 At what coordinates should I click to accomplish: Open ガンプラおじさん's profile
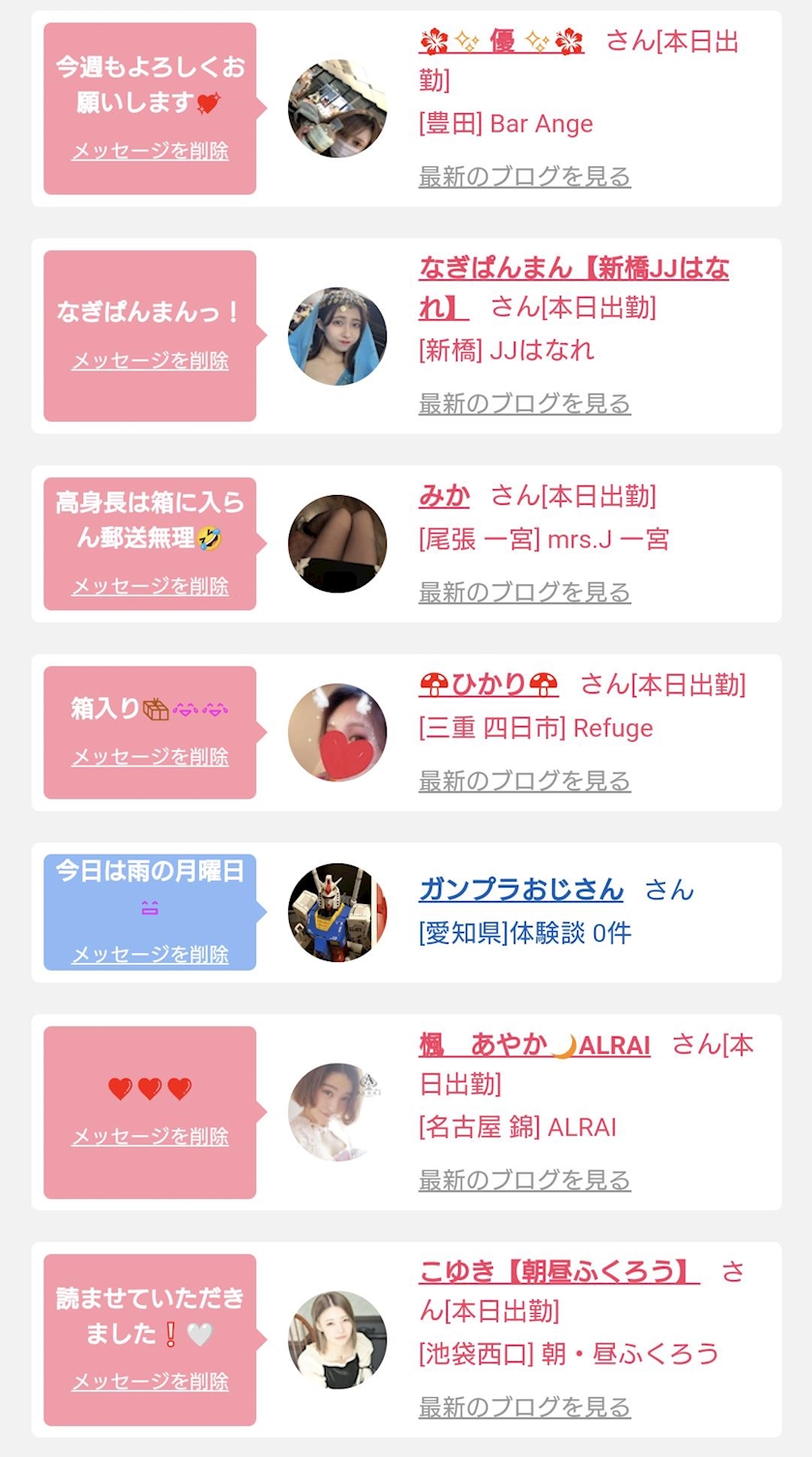click(521, 889)
